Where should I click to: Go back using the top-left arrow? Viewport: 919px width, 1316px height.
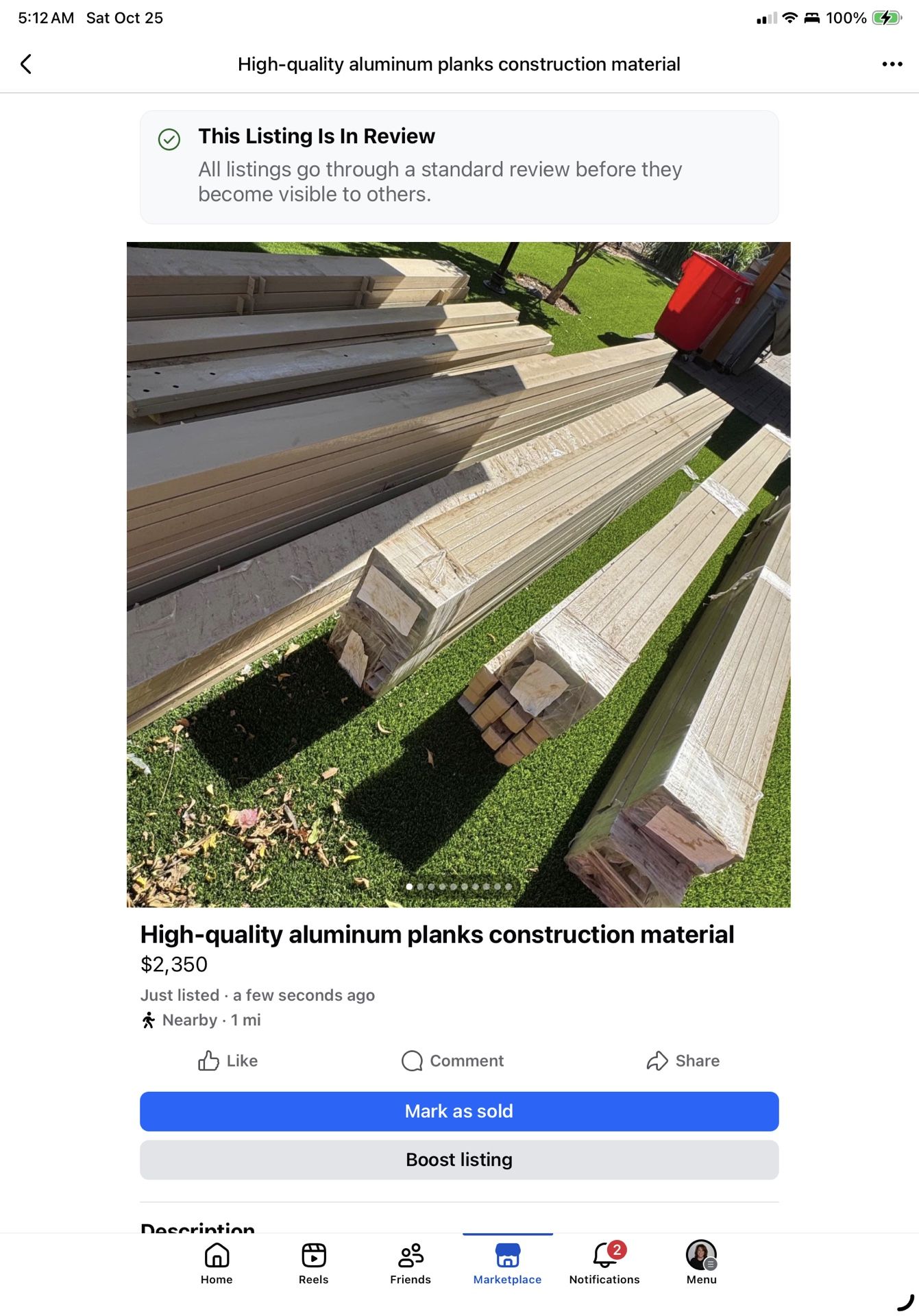tap(26, 64)
